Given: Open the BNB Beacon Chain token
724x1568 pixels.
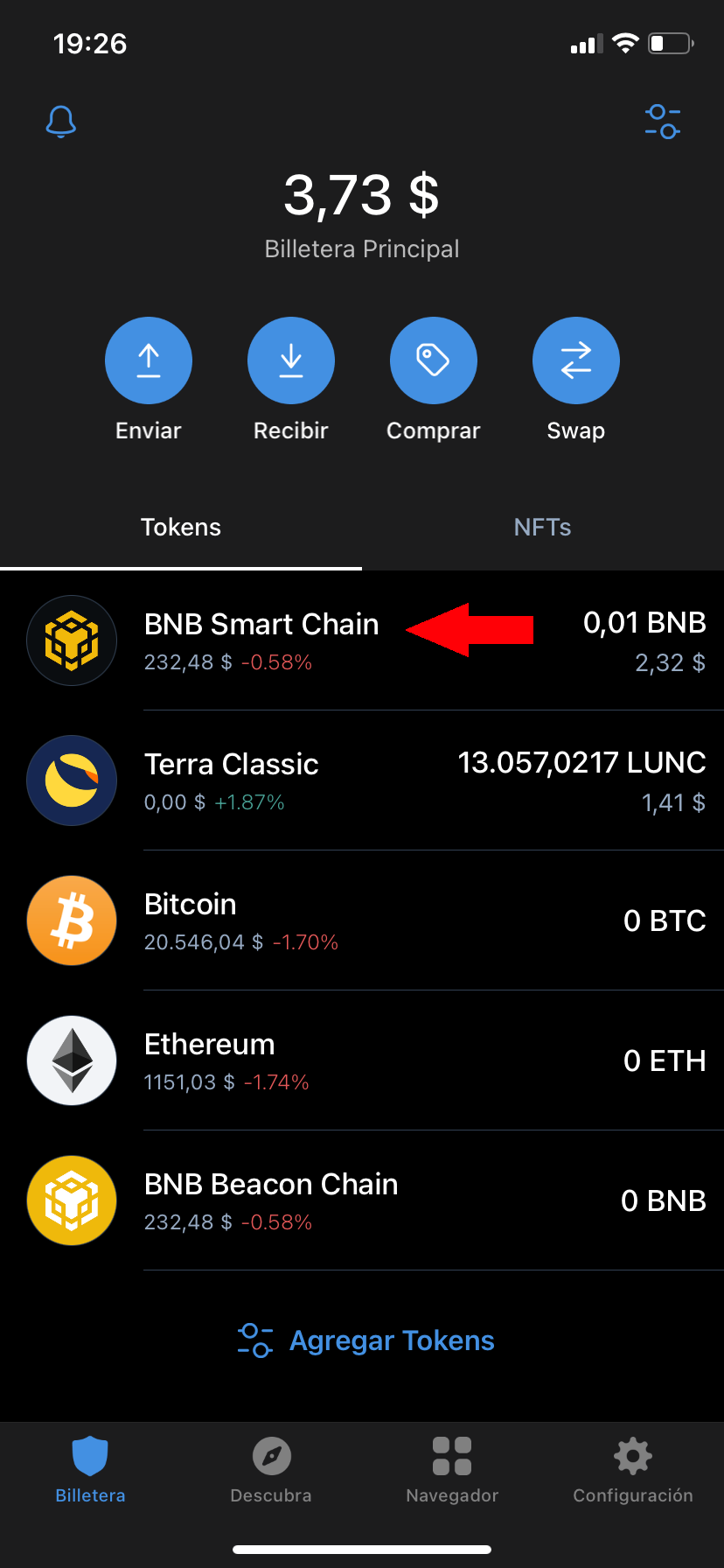Looking at the screenshot, I should [362, 1200].
